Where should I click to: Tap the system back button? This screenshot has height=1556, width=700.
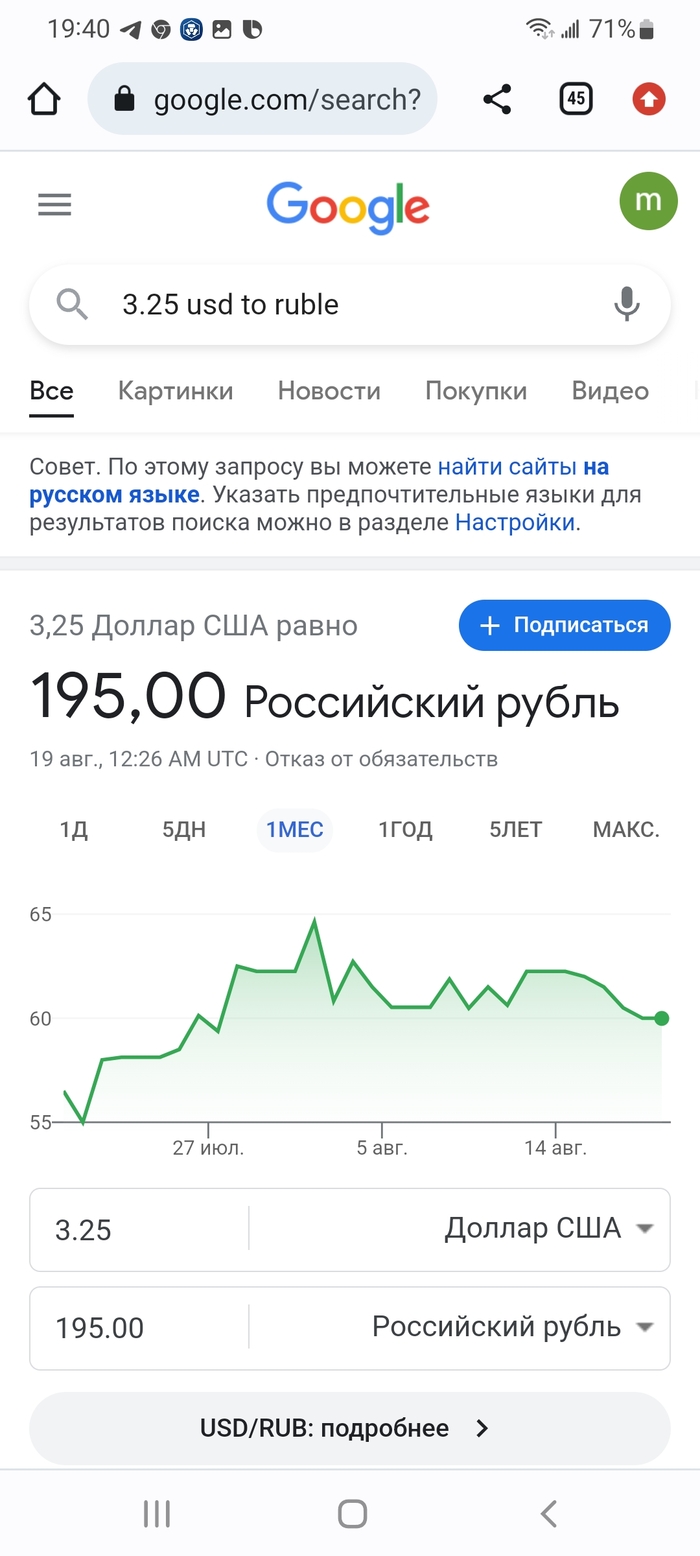coord(548,1513)
